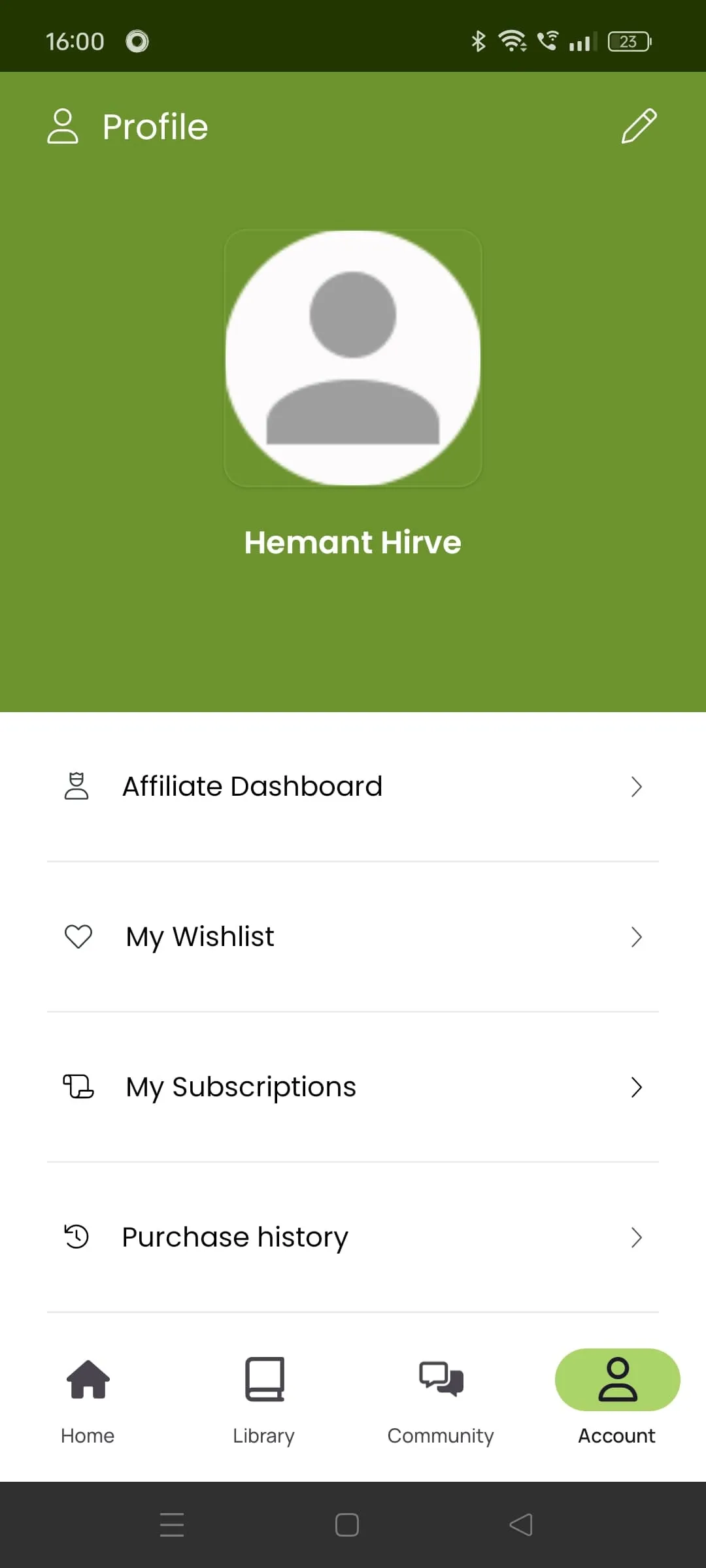Tap the system back button

(x=521, y=1525)
